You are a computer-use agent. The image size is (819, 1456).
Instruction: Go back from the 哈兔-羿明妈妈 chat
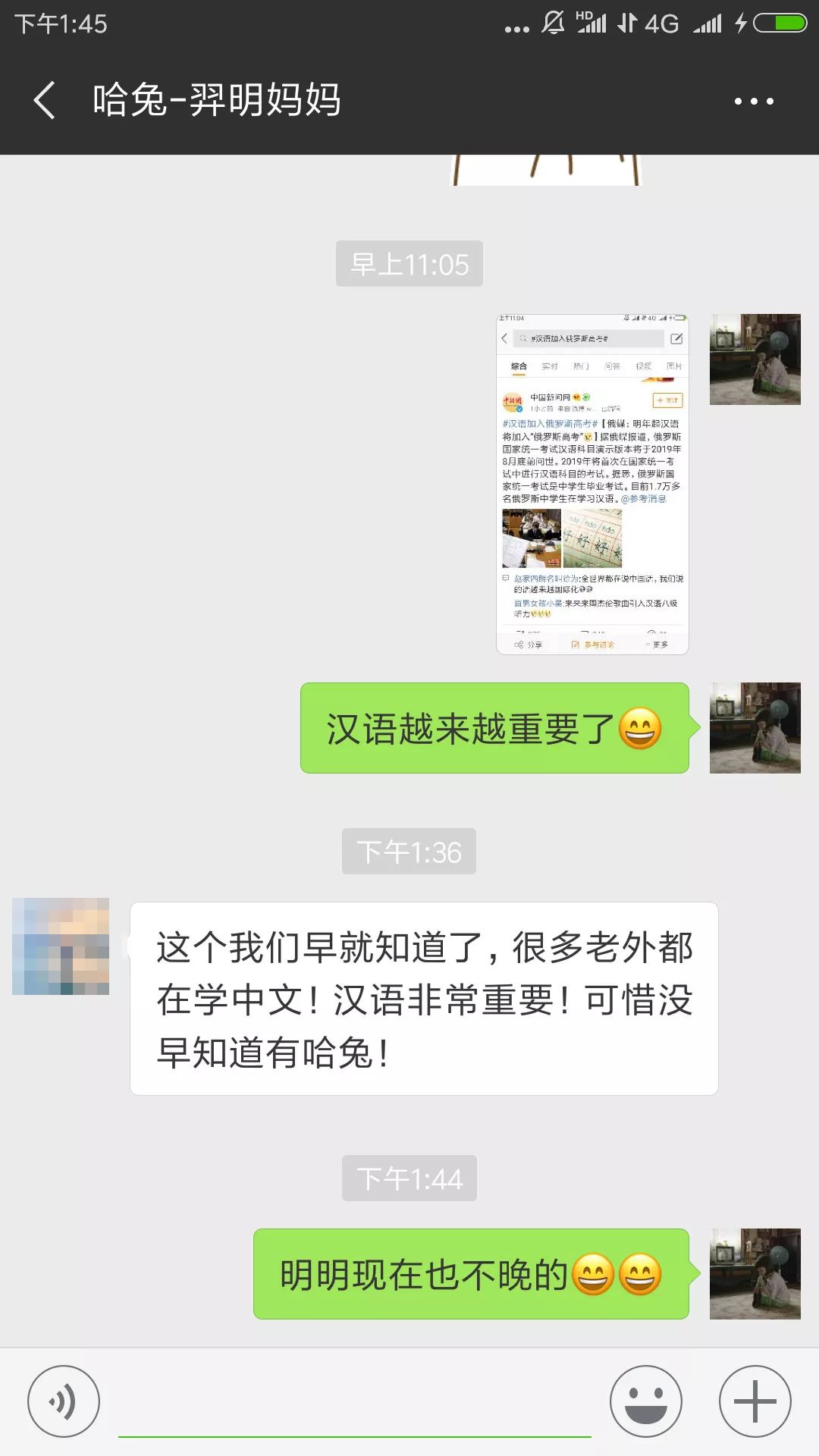(x=45, y=101)
